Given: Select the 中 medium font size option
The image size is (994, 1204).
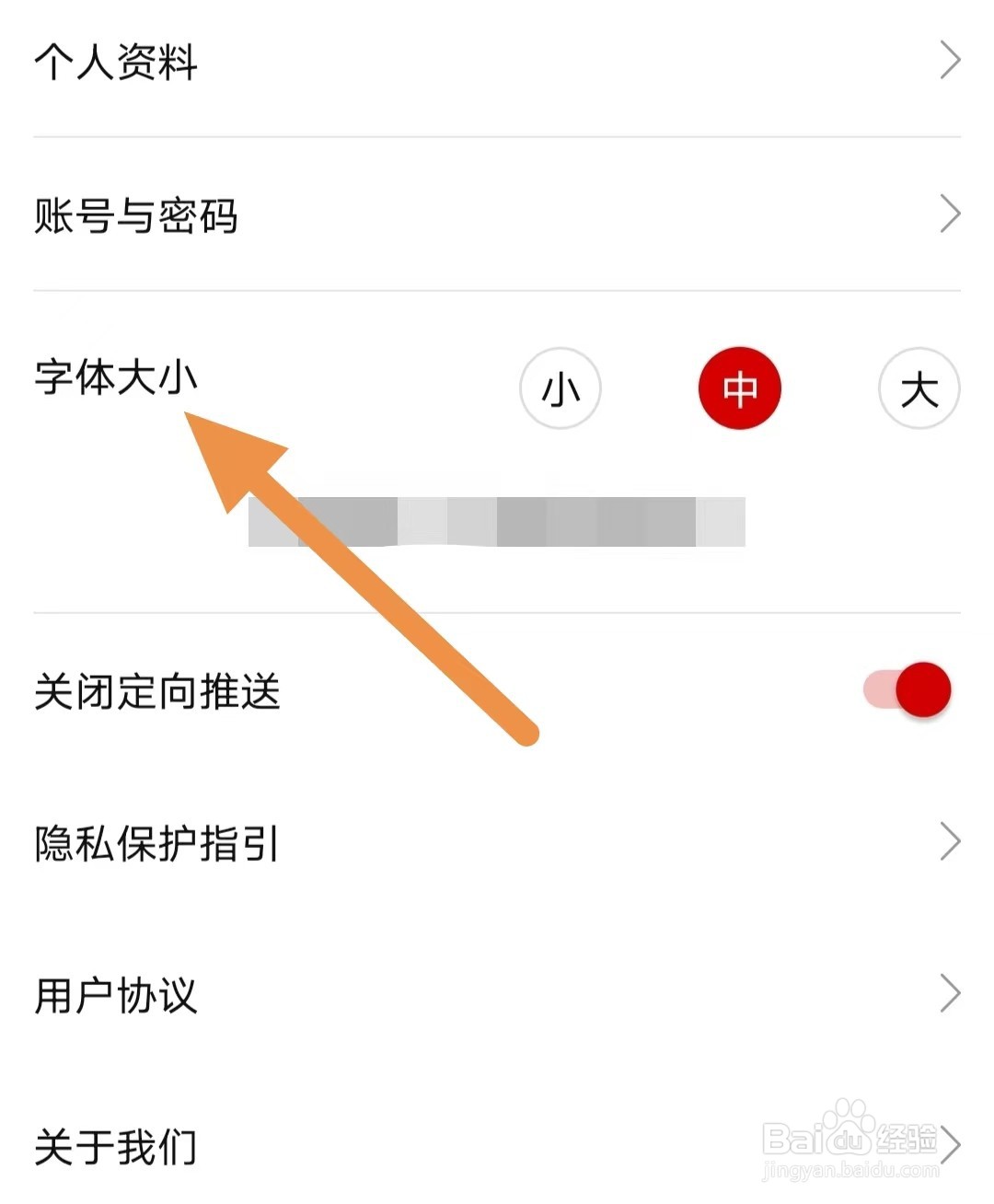Looking at the screenshot, I should click(740, 388).
